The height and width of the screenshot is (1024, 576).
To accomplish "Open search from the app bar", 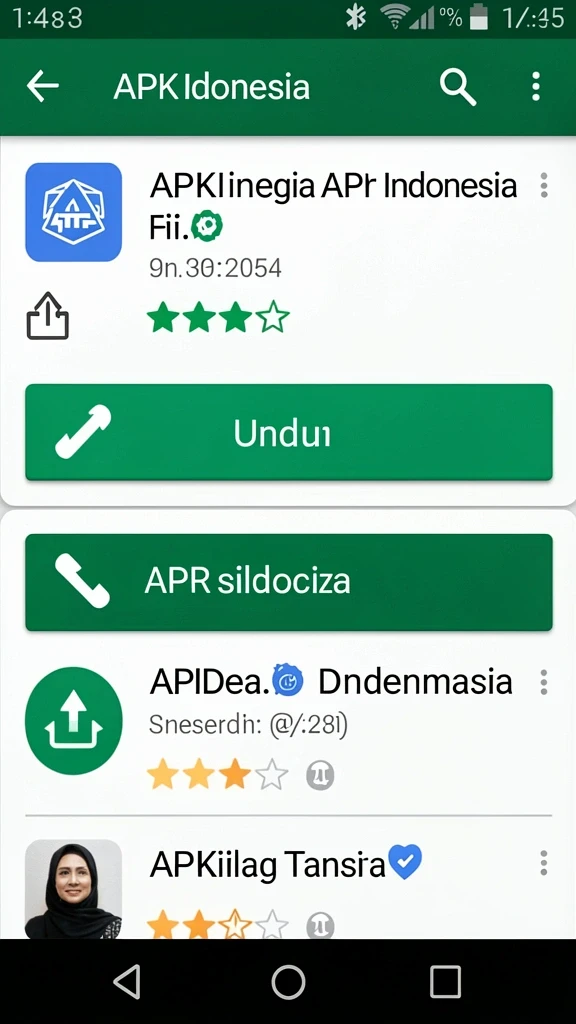I will (458, 87).
